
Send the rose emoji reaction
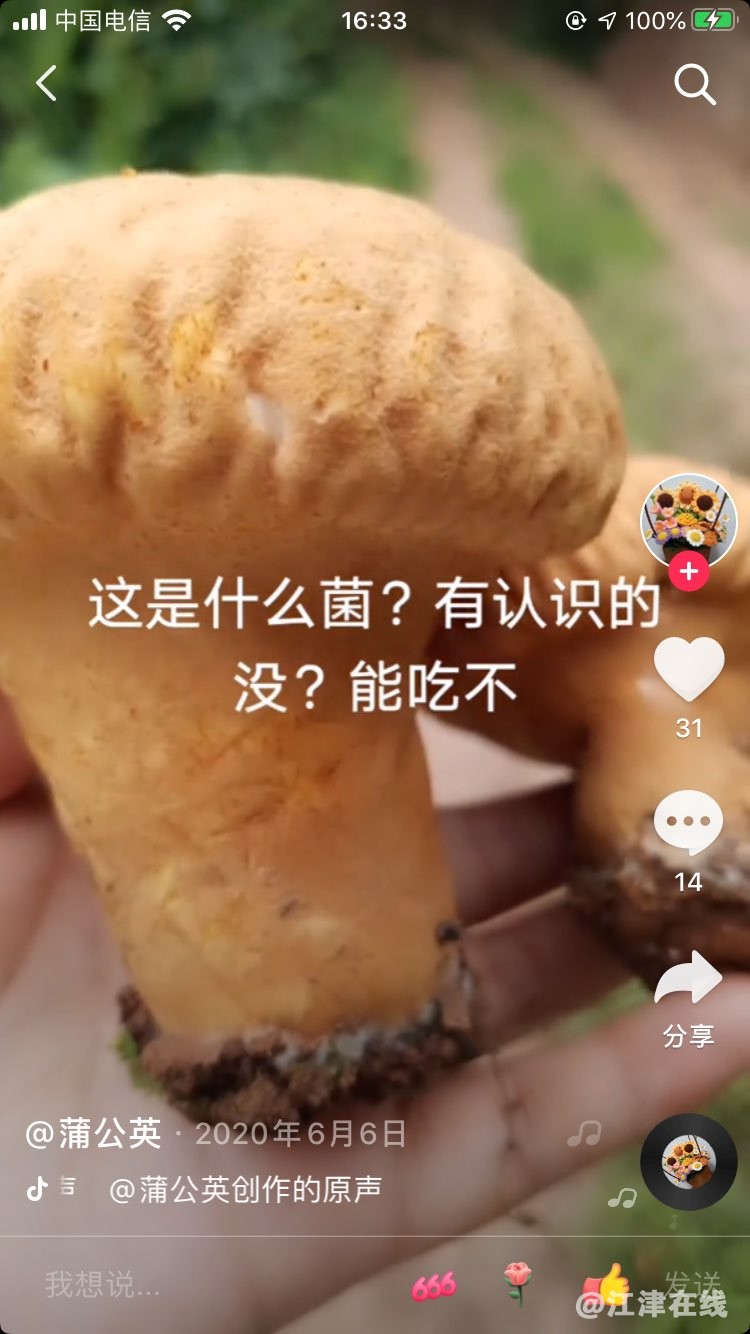coord(517,1283)
